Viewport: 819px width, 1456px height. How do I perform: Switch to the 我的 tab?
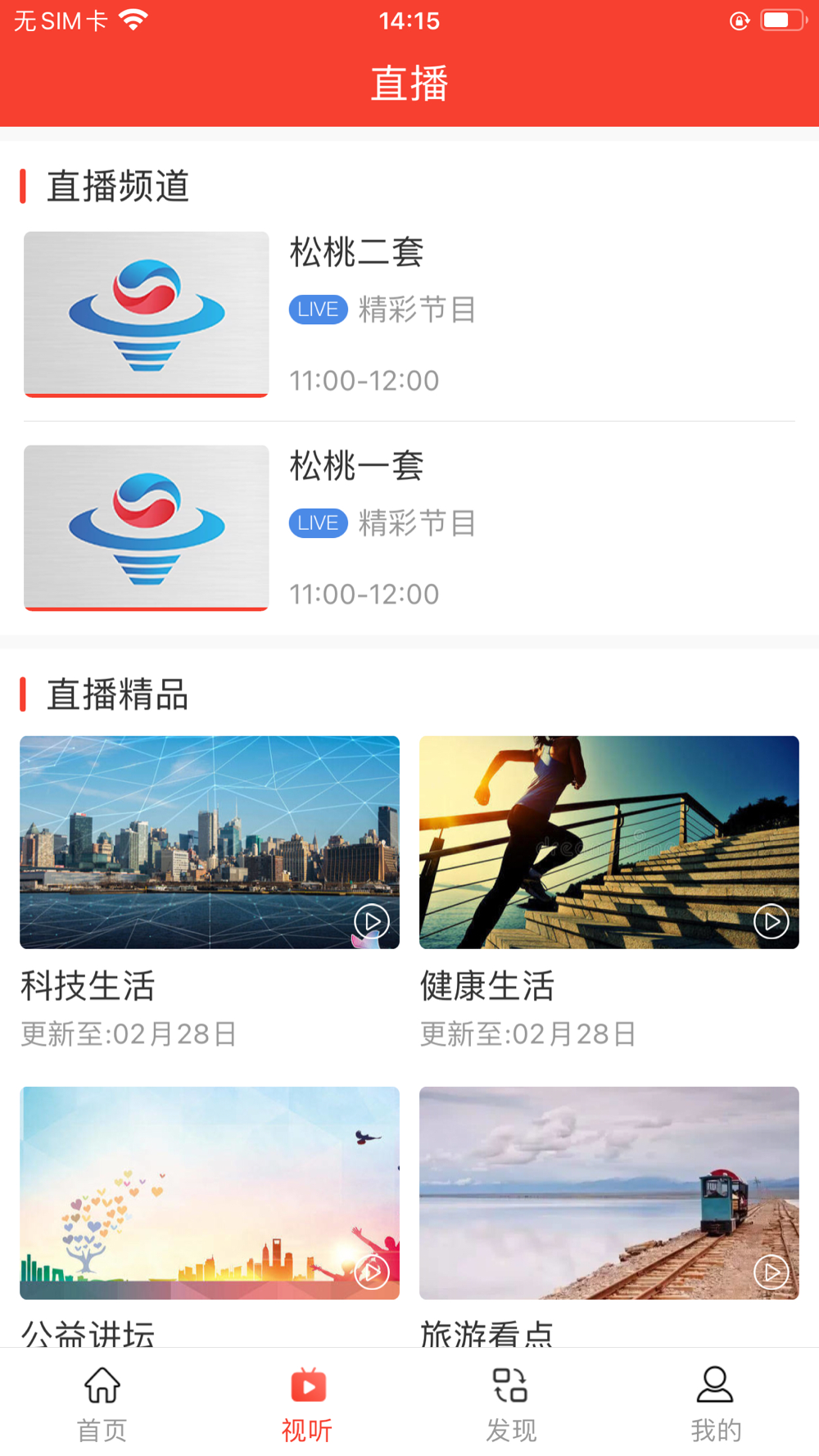pyautogui.click(x=716, y=1402)
